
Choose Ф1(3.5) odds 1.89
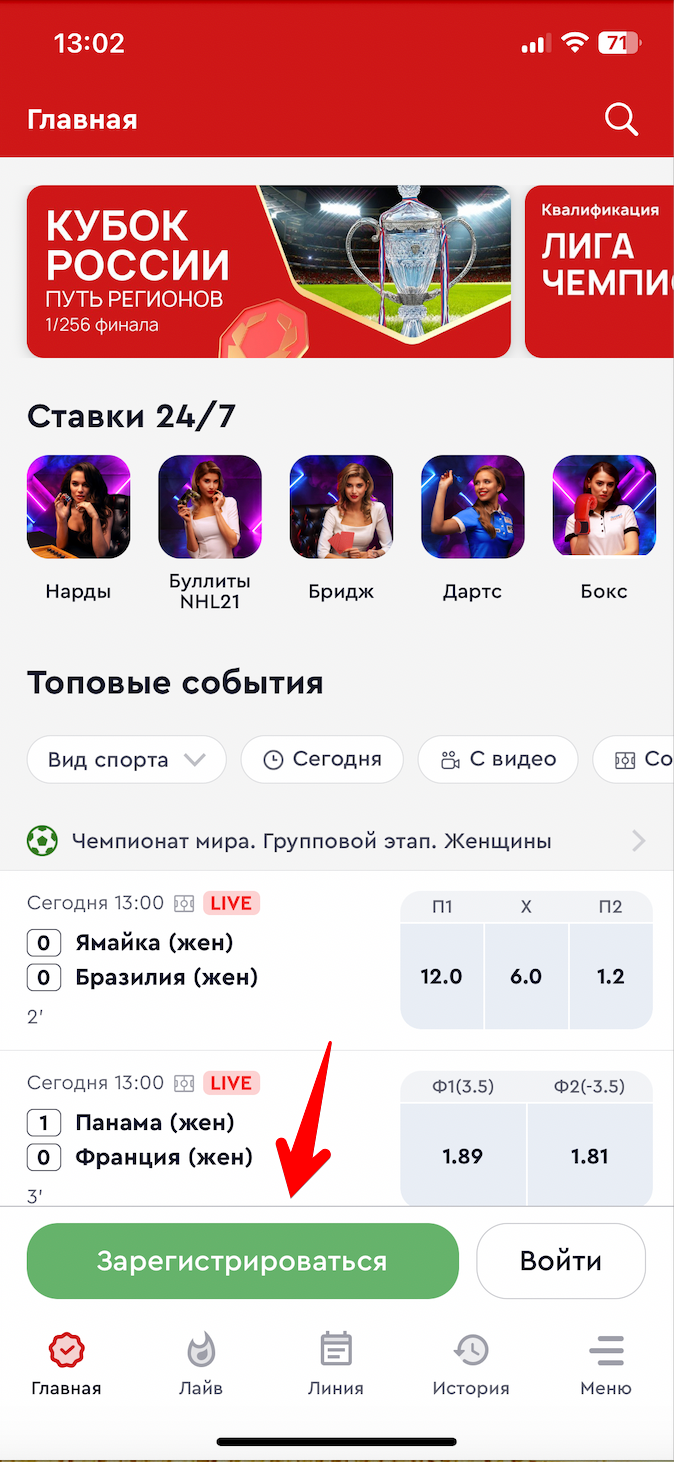click(x=462, y=1156)
